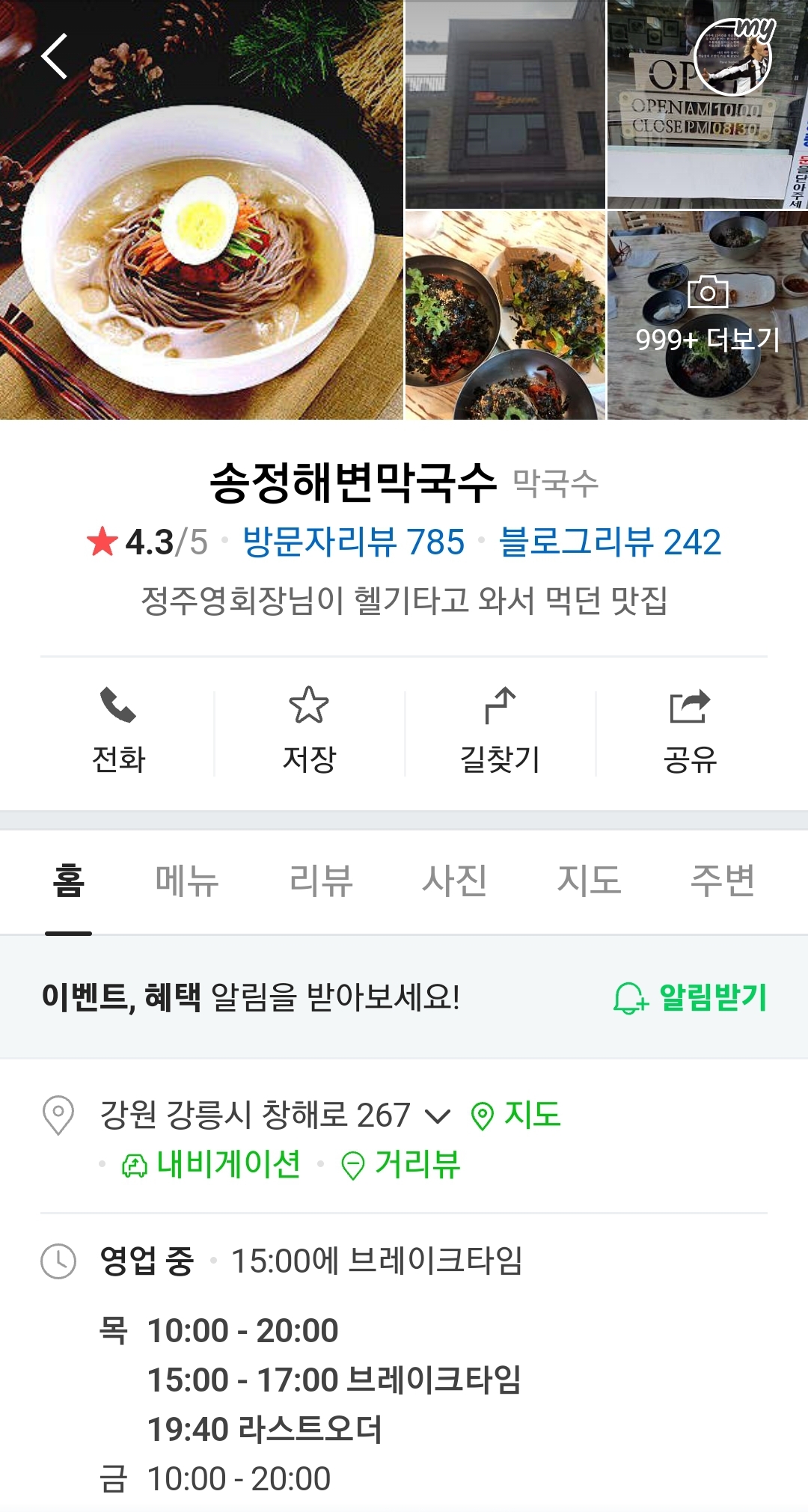Open the MY profile icon
The width and height of the screenshot is (808, 1512).
pos(735,57)
